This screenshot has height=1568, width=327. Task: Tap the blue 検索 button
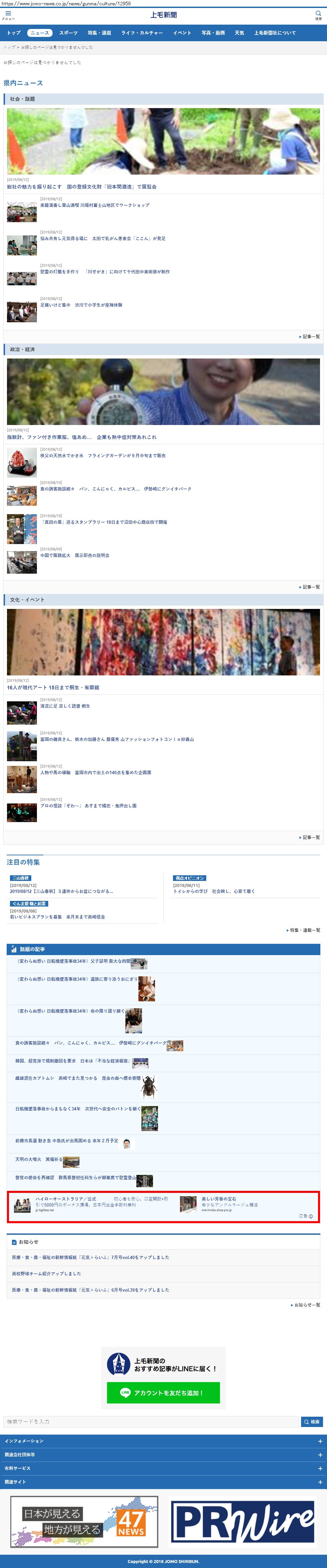[312, 1421]
